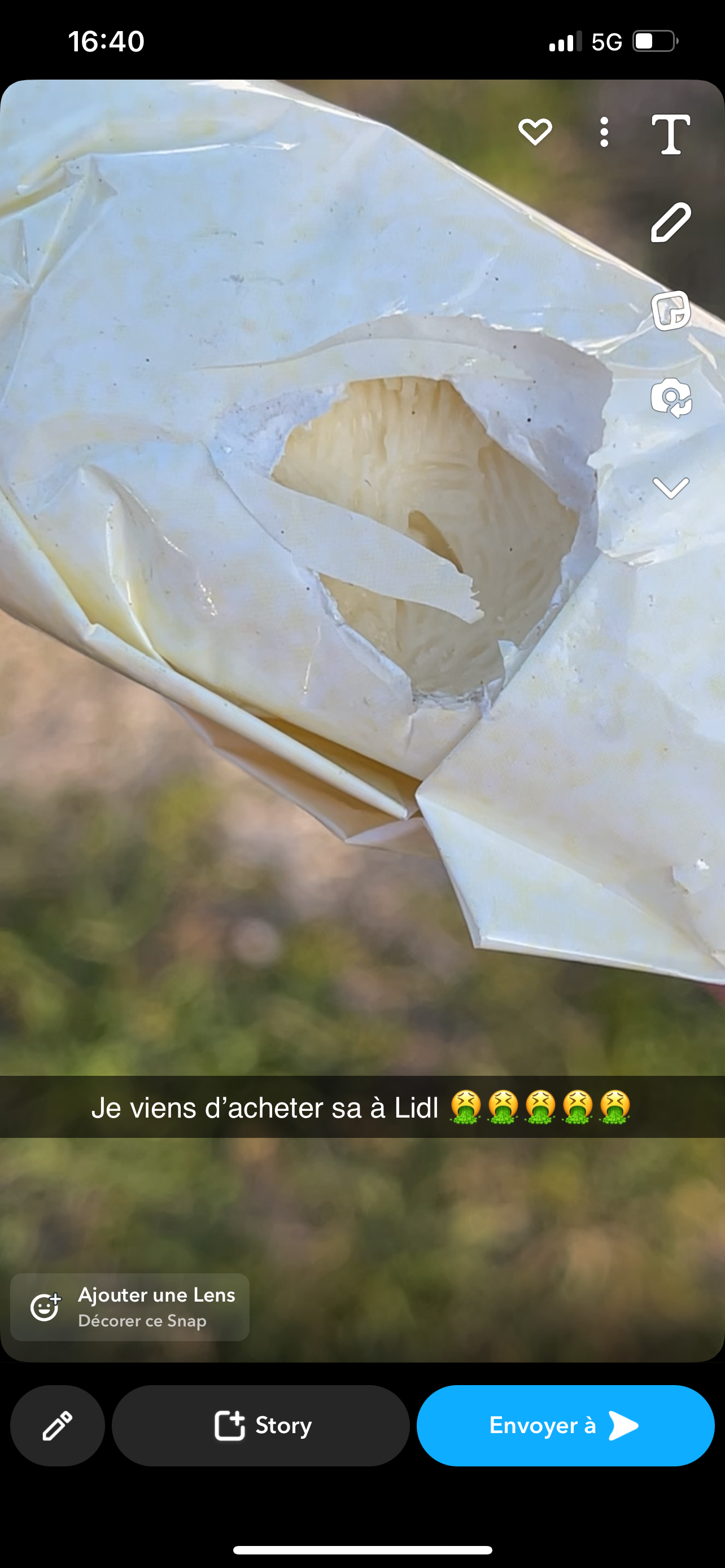The height and width of the screenshot is (1568, 725).
Task: Open the pencil edit button at bottom
Action: 57,1426
